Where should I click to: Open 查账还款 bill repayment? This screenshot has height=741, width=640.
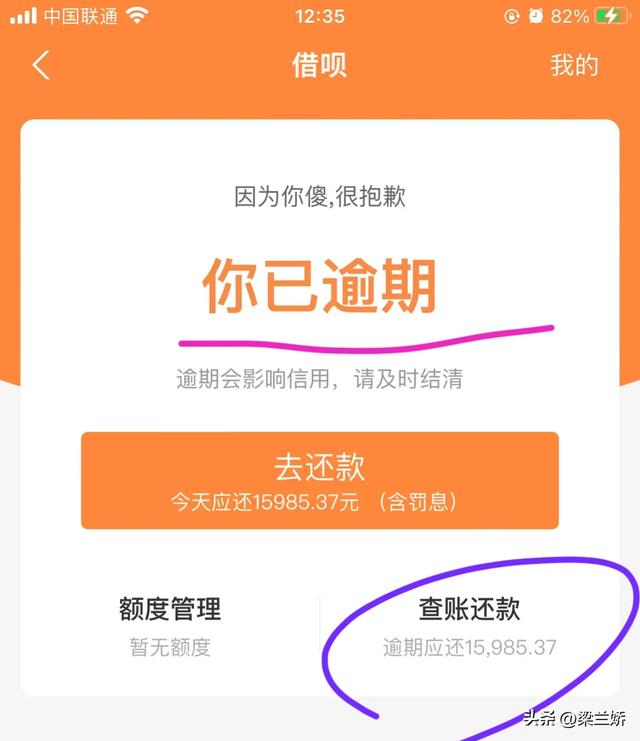(469, 624)
